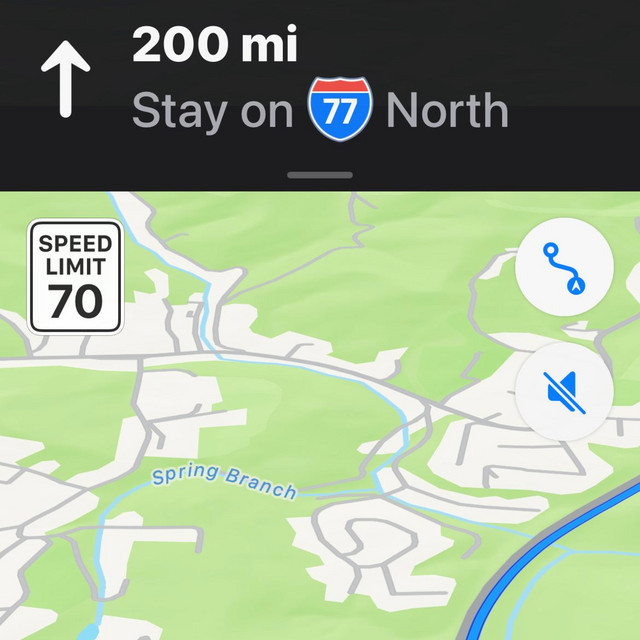This screenshot has height=640, width=640.
Task: Open the route overview button
Action: pos(564,267)
